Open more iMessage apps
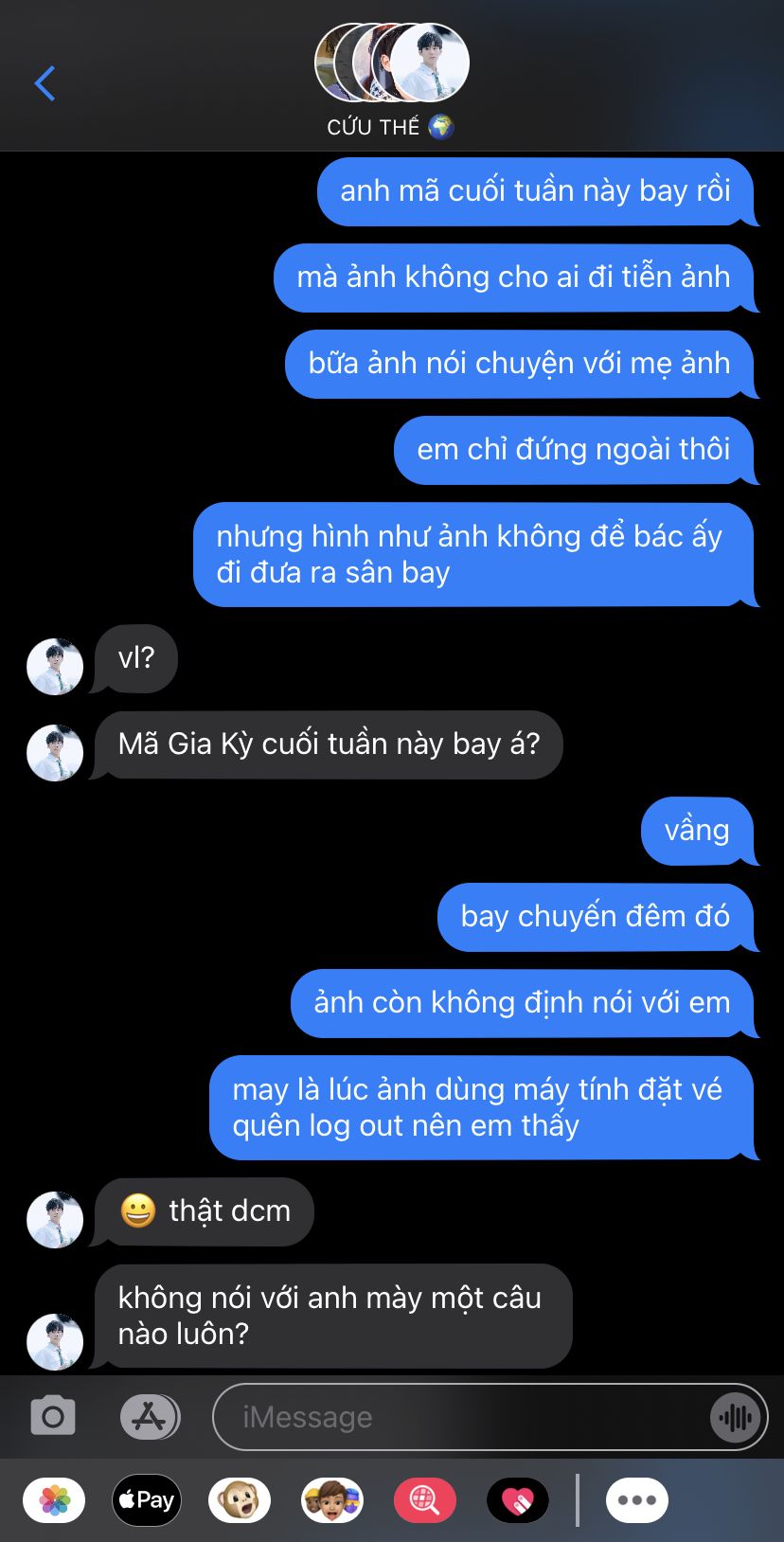 pos(637,1500)
